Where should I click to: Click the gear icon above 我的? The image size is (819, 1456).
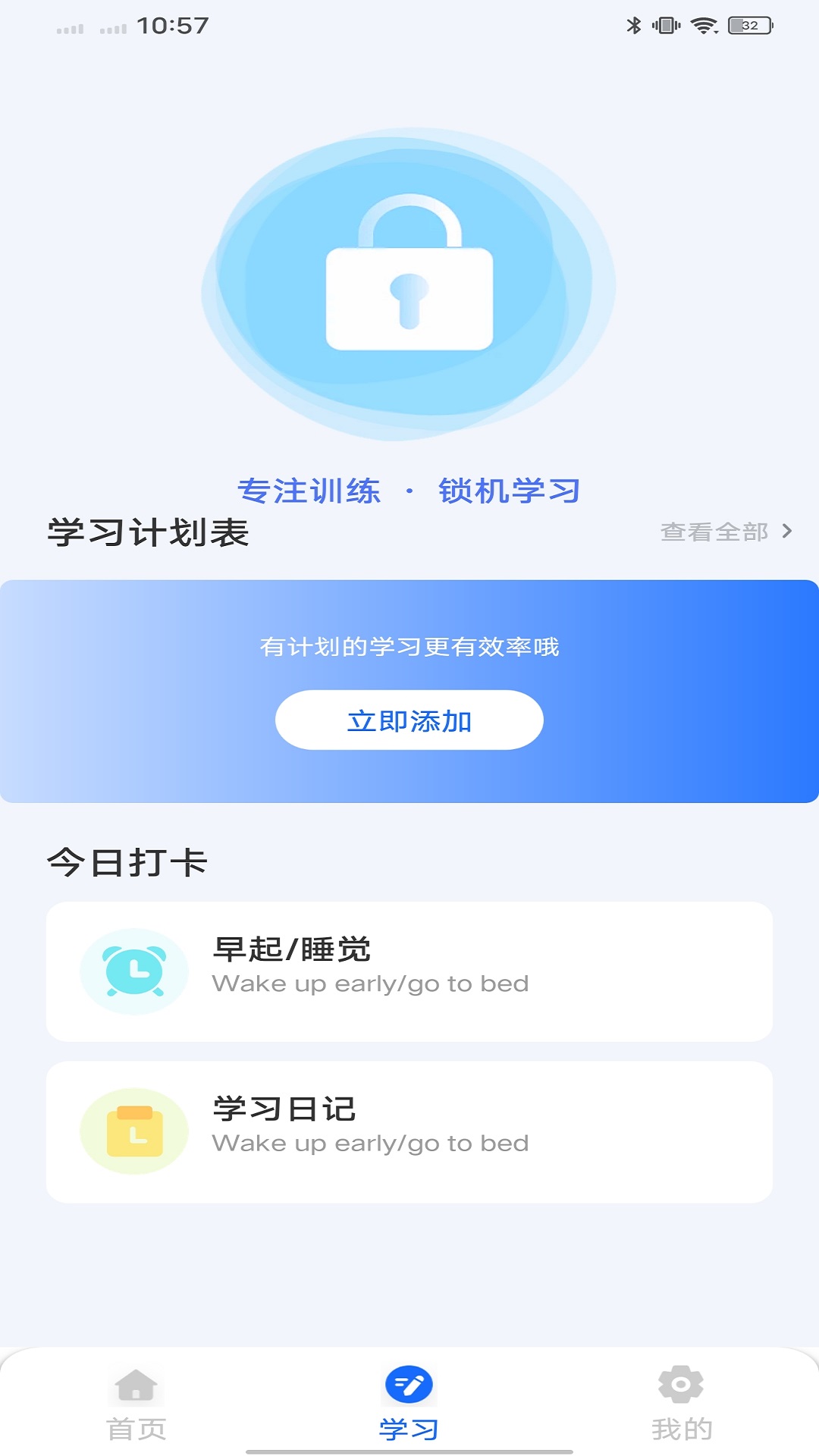(x=679, y=1385)
